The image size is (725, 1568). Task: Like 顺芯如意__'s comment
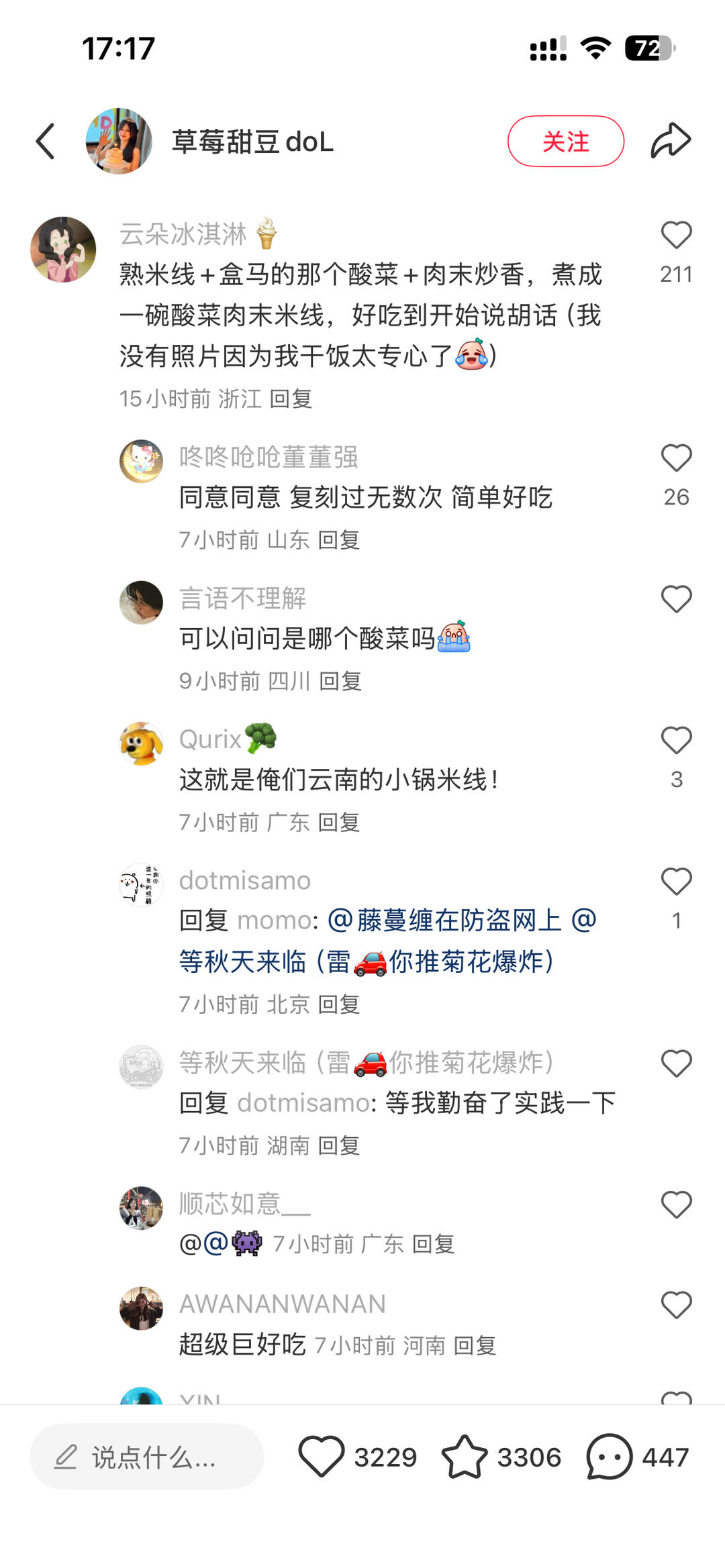(676, 1205)
